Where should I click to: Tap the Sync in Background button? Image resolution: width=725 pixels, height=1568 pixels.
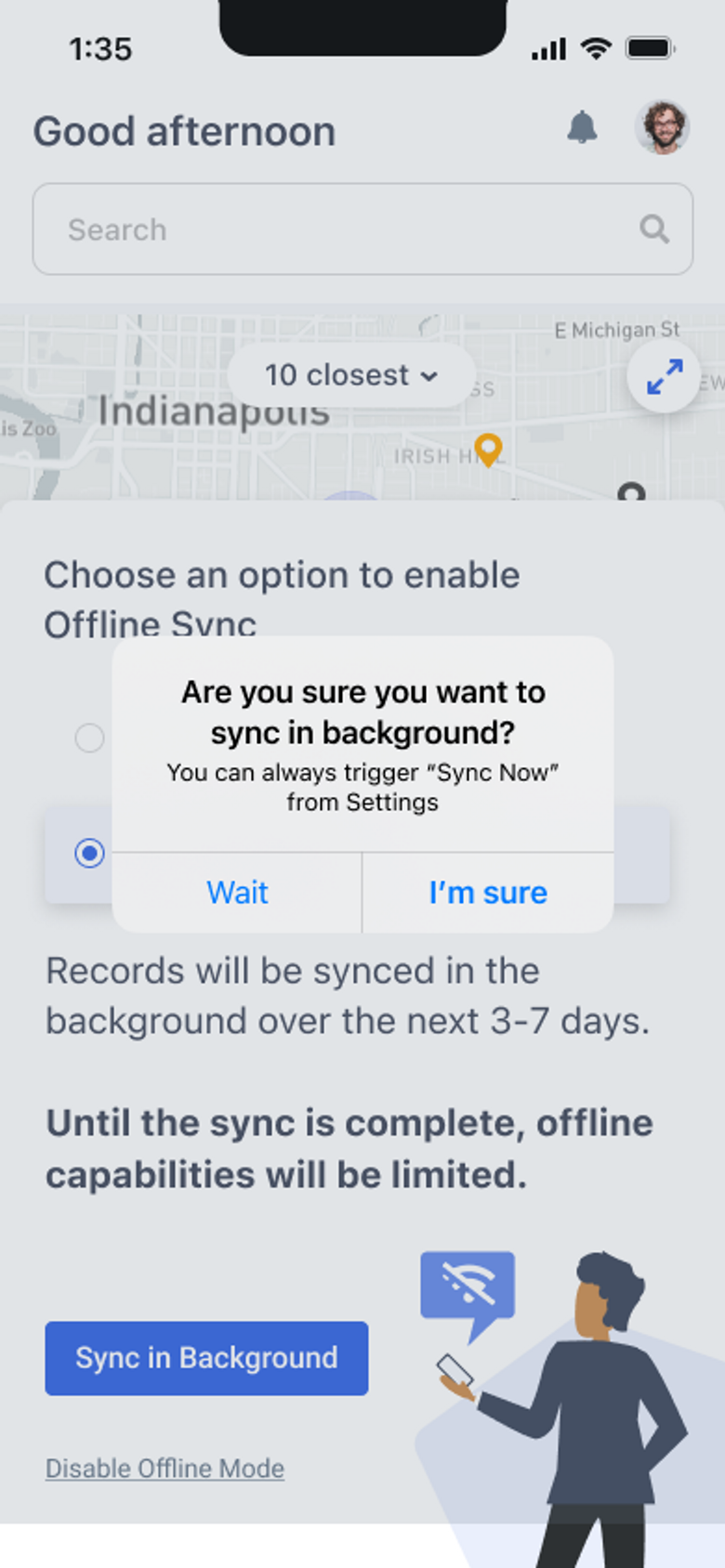click(x=206, y=1358)
